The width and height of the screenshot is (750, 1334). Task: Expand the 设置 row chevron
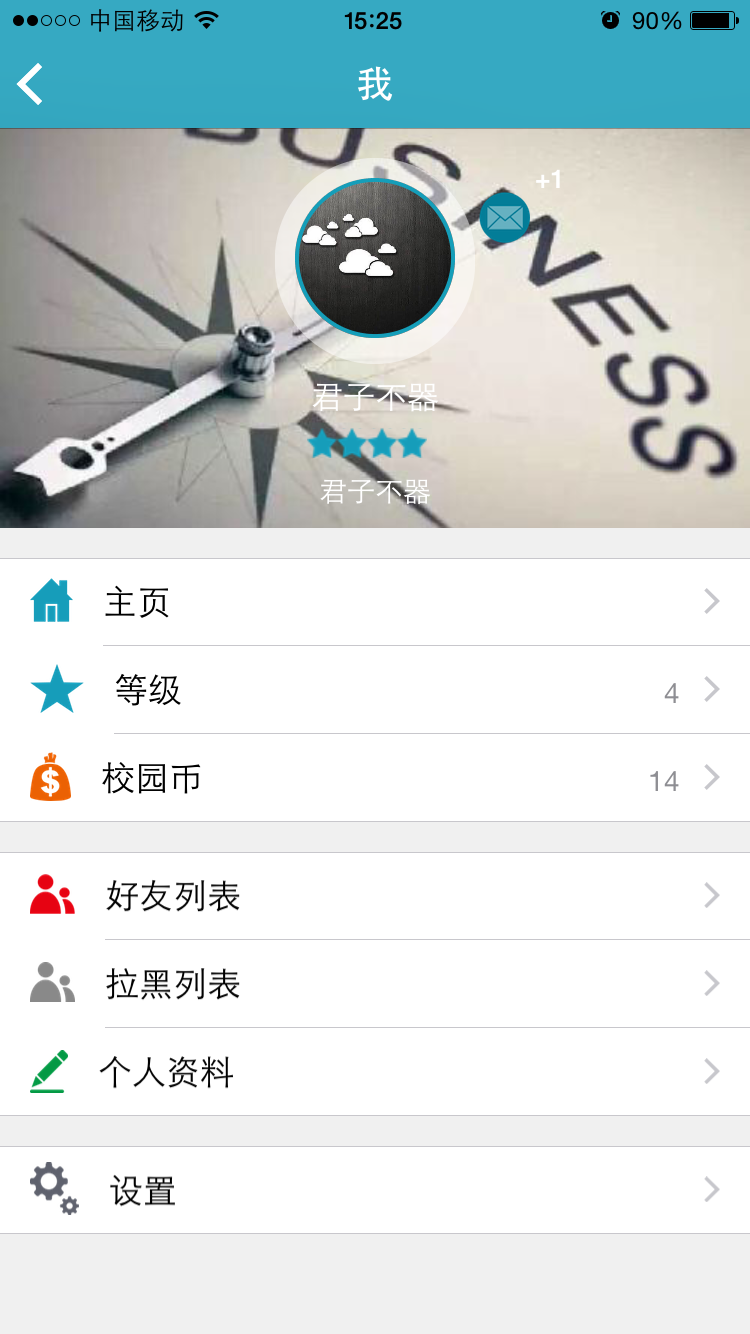tap(711, 1190)
